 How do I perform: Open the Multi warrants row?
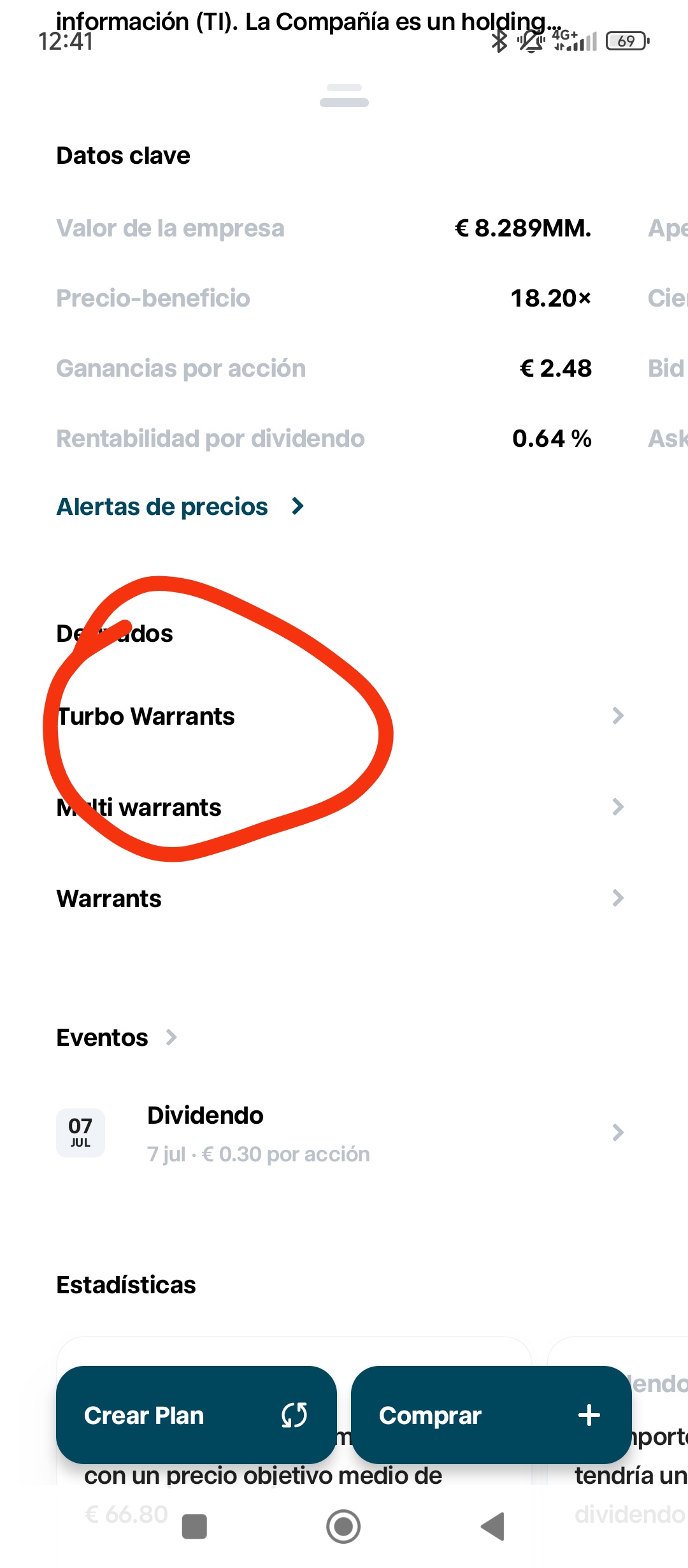tap(340, 808)
